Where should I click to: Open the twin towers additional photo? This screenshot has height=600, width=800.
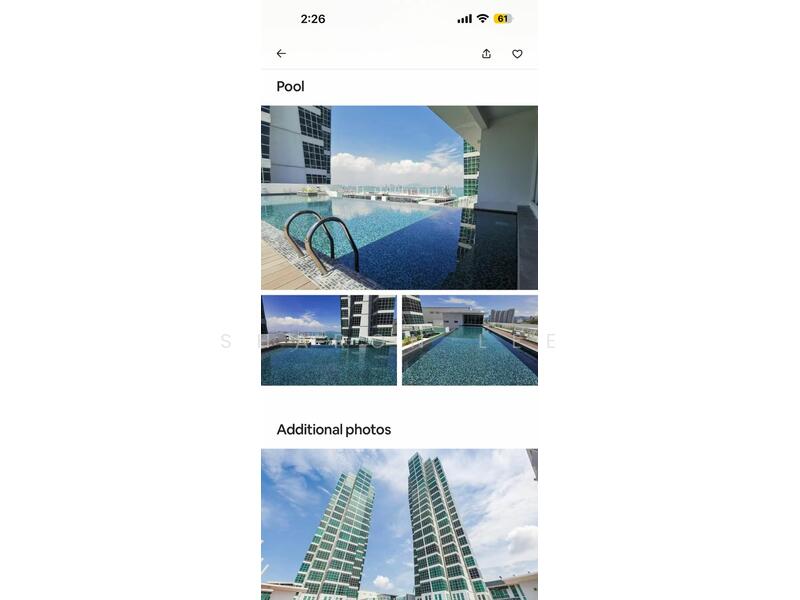tap(399, 524)
